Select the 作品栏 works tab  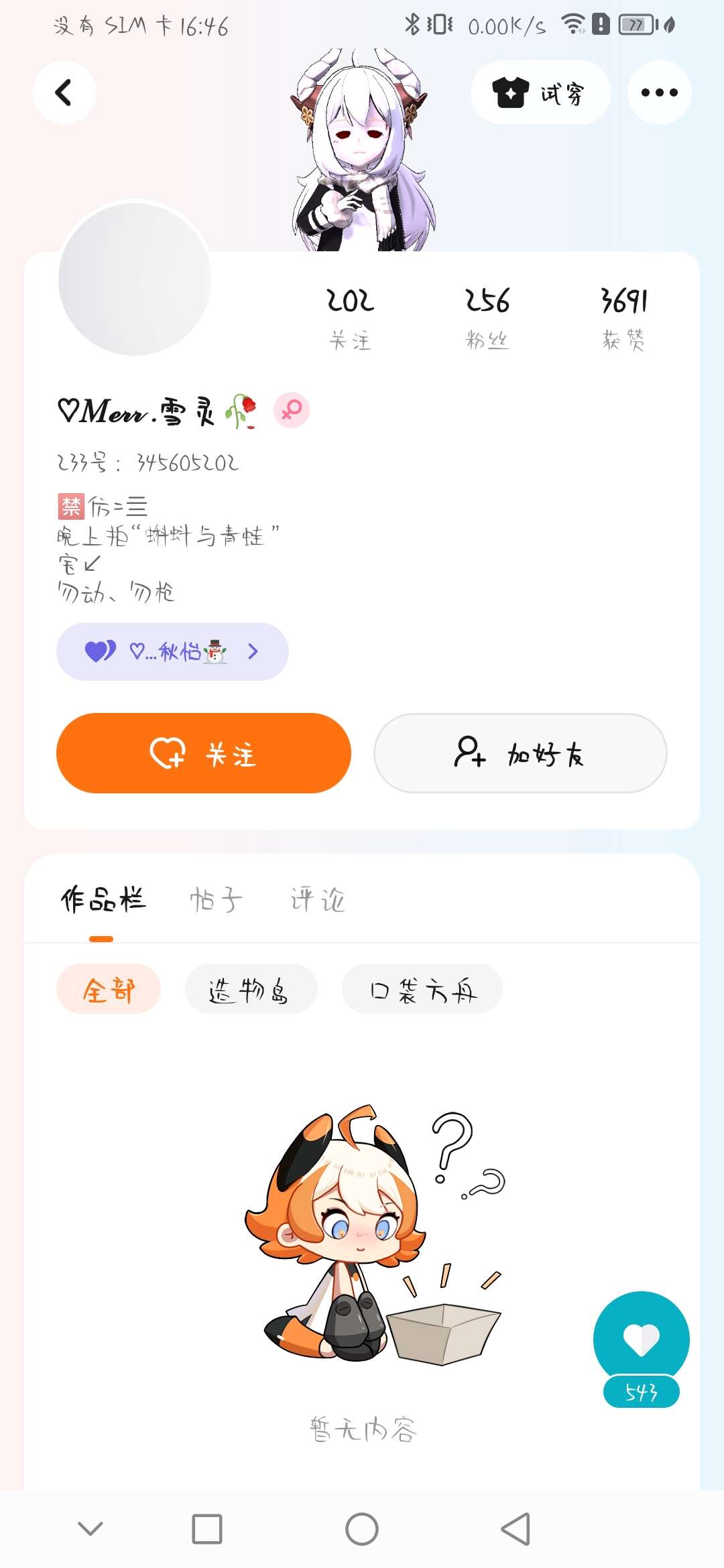(103, 899)
